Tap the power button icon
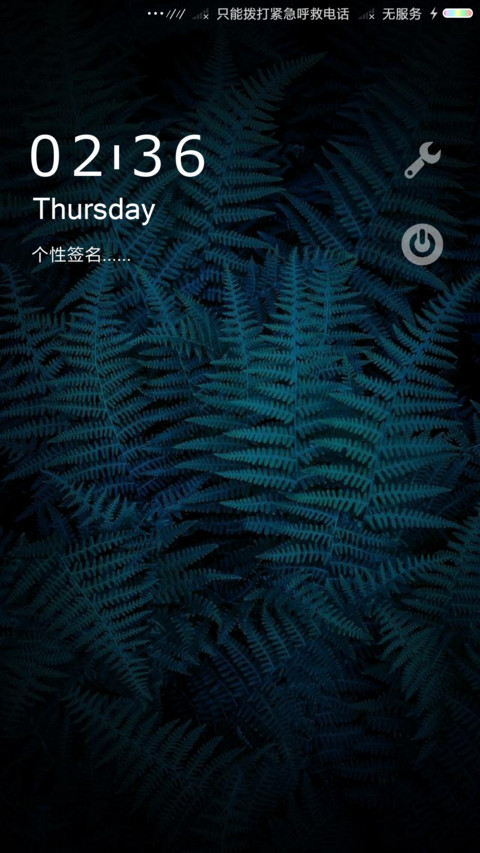 tap(422, 245)
